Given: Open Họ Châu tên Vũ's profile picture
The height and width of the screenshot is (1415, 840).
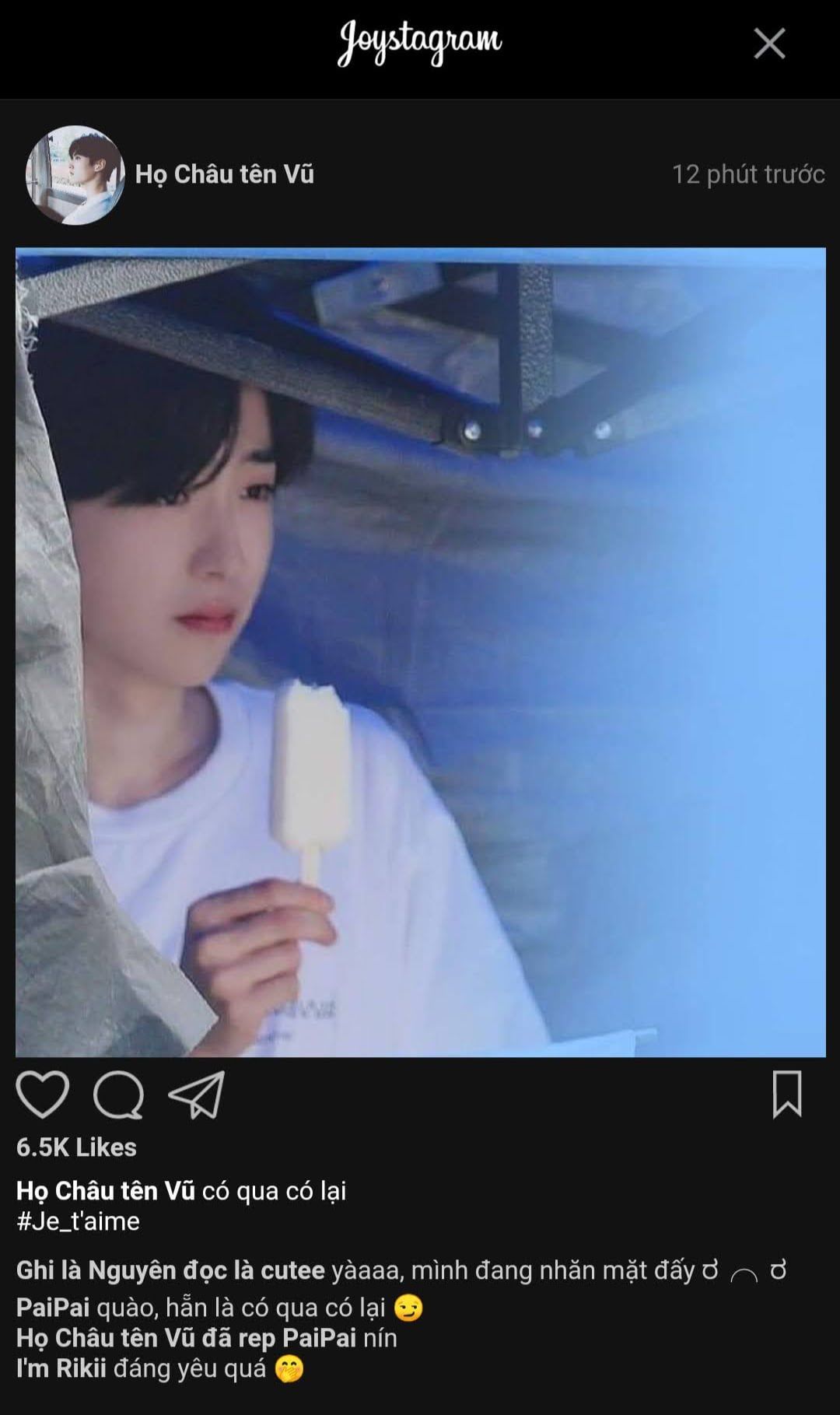Looking at the screenshot, I should click(x=75, y=175).
